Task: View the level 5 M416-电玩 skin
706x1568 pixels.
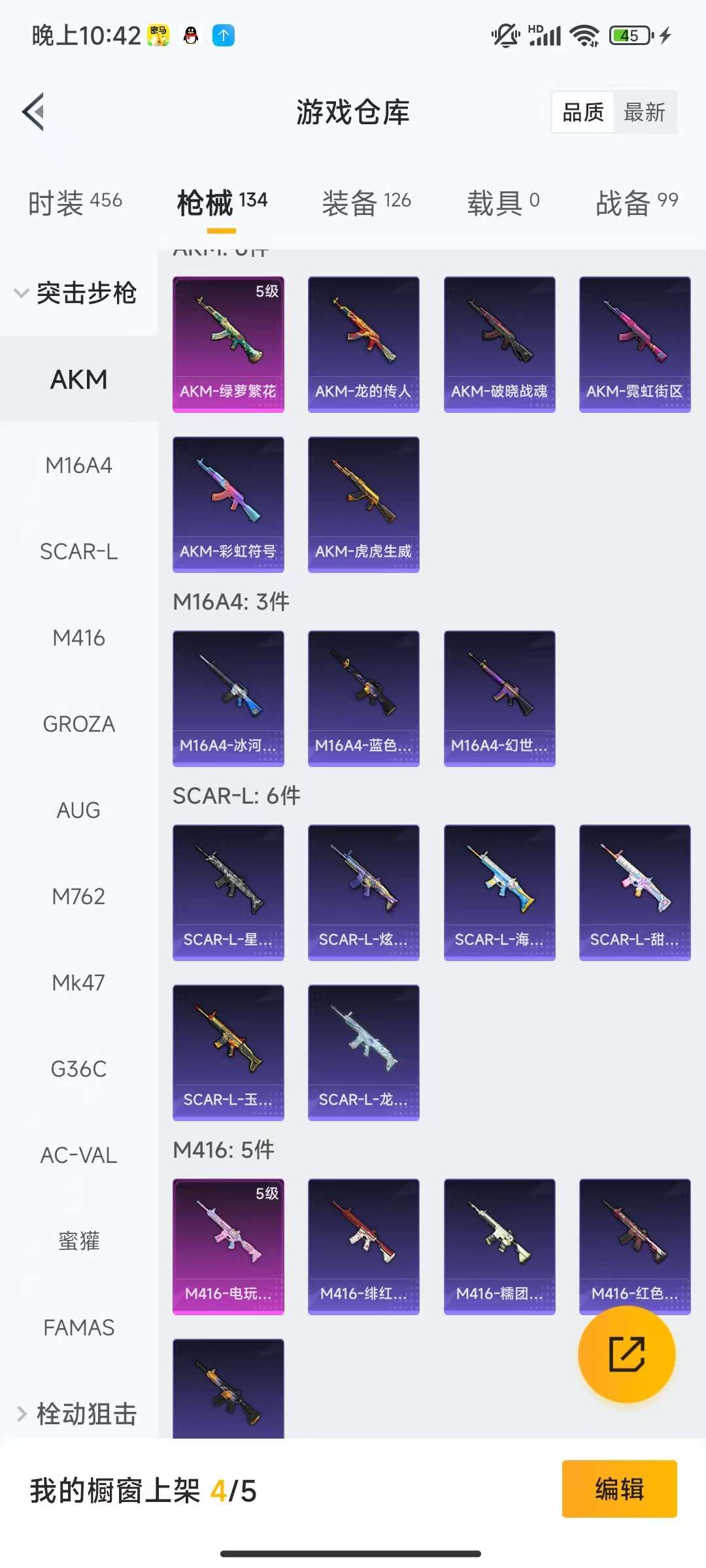Action: (228, 1247)
